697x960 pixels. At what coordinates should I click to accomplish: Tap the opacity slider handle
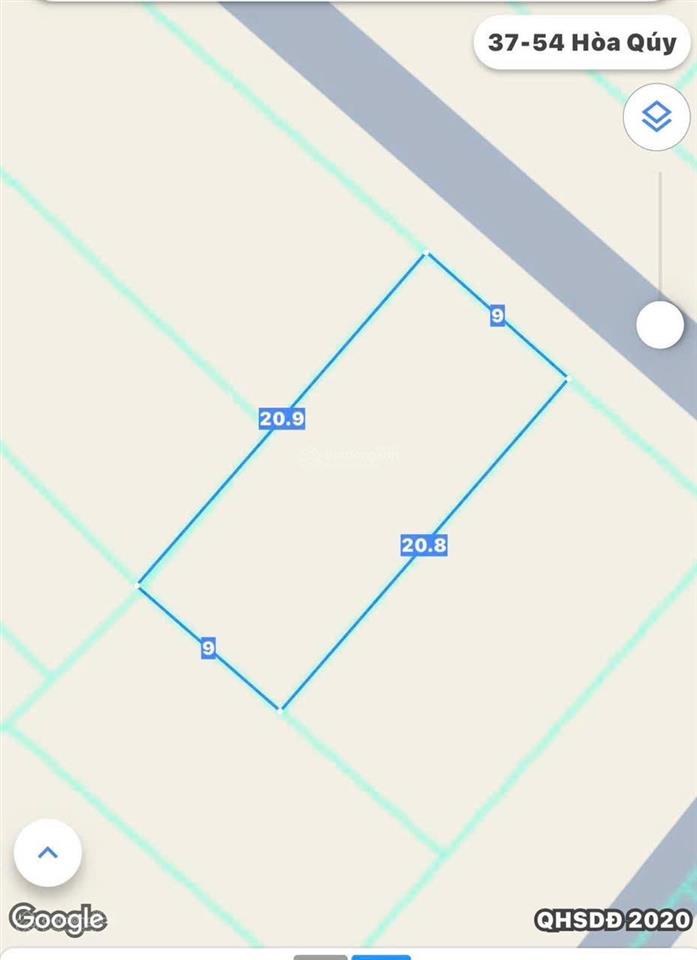[x=660, y=325]
